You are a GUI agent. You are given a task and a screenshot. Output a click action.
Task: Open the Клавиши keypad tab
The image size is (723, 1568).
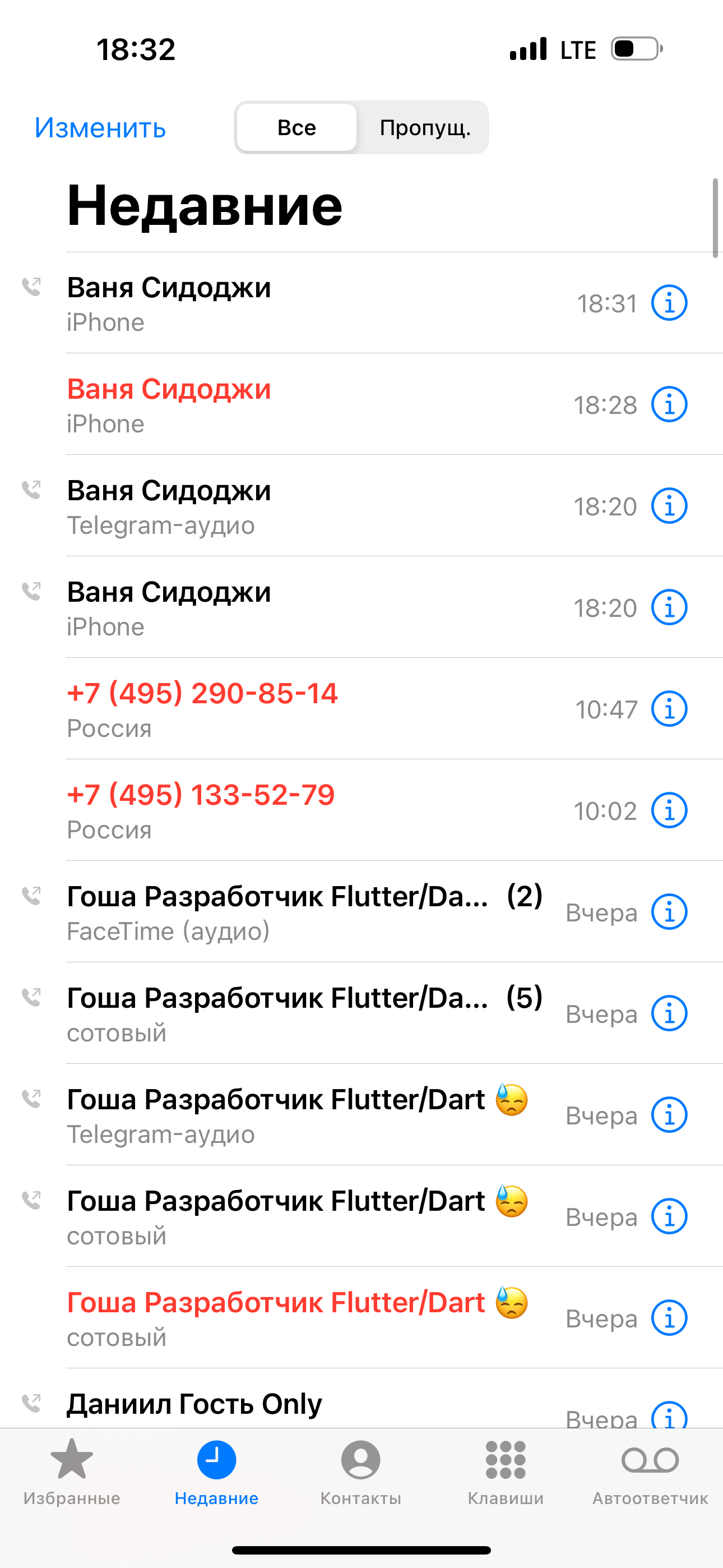[x=505, y=1472]
